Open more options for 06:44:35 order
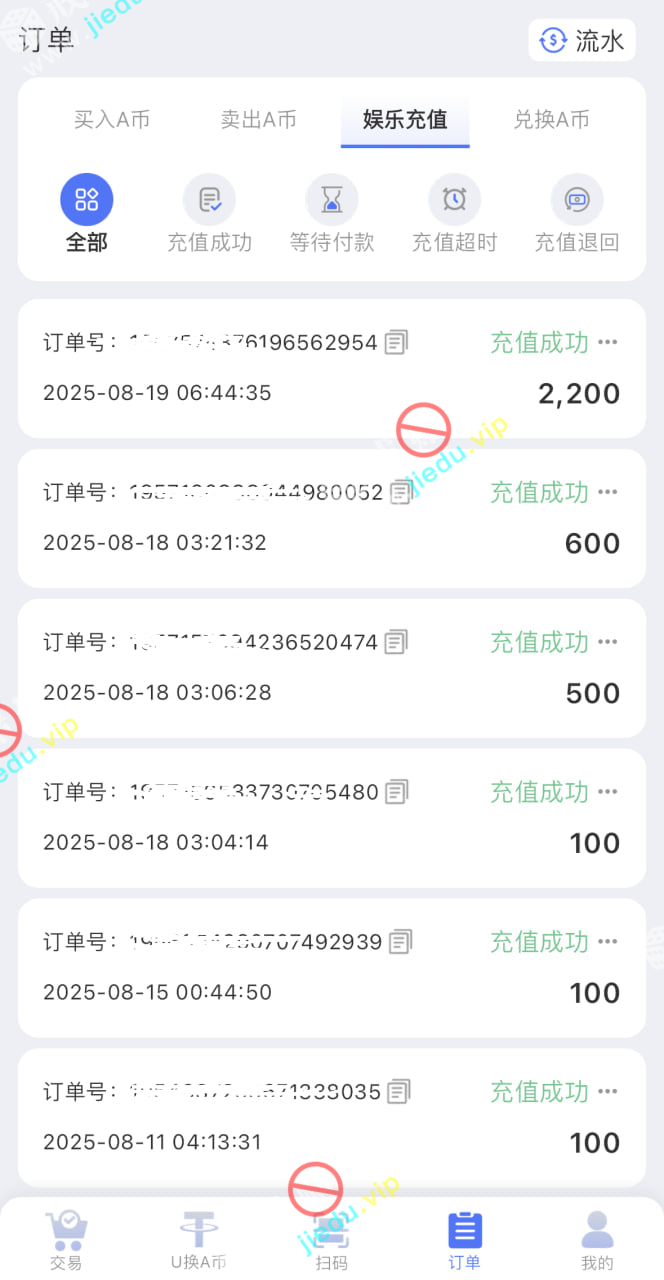The height and width of the screenshot is (1280, 664). point(607,342)
